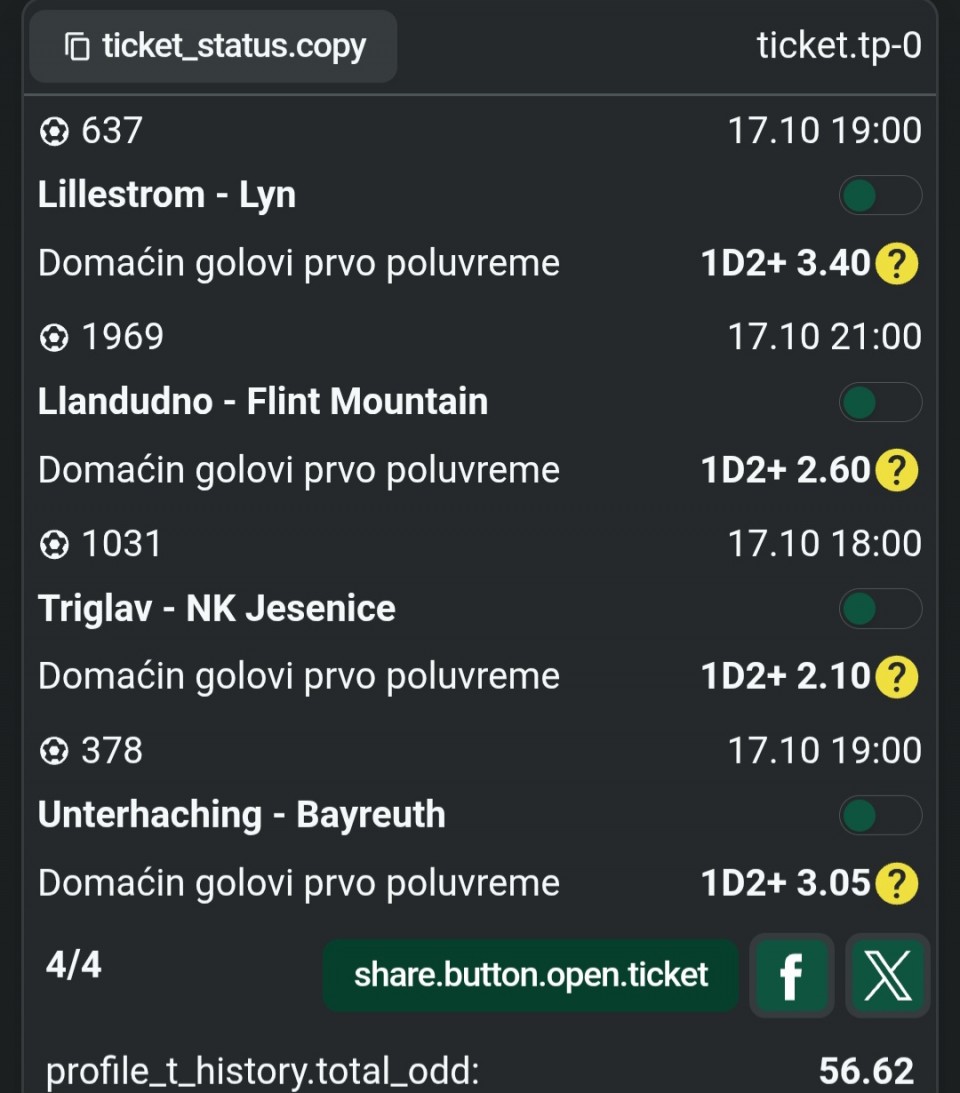This screenshot has height=1093, width=960.
Task: Toggle the switch for Lillestrom - Lyn
Action: [x=879, y=195]
